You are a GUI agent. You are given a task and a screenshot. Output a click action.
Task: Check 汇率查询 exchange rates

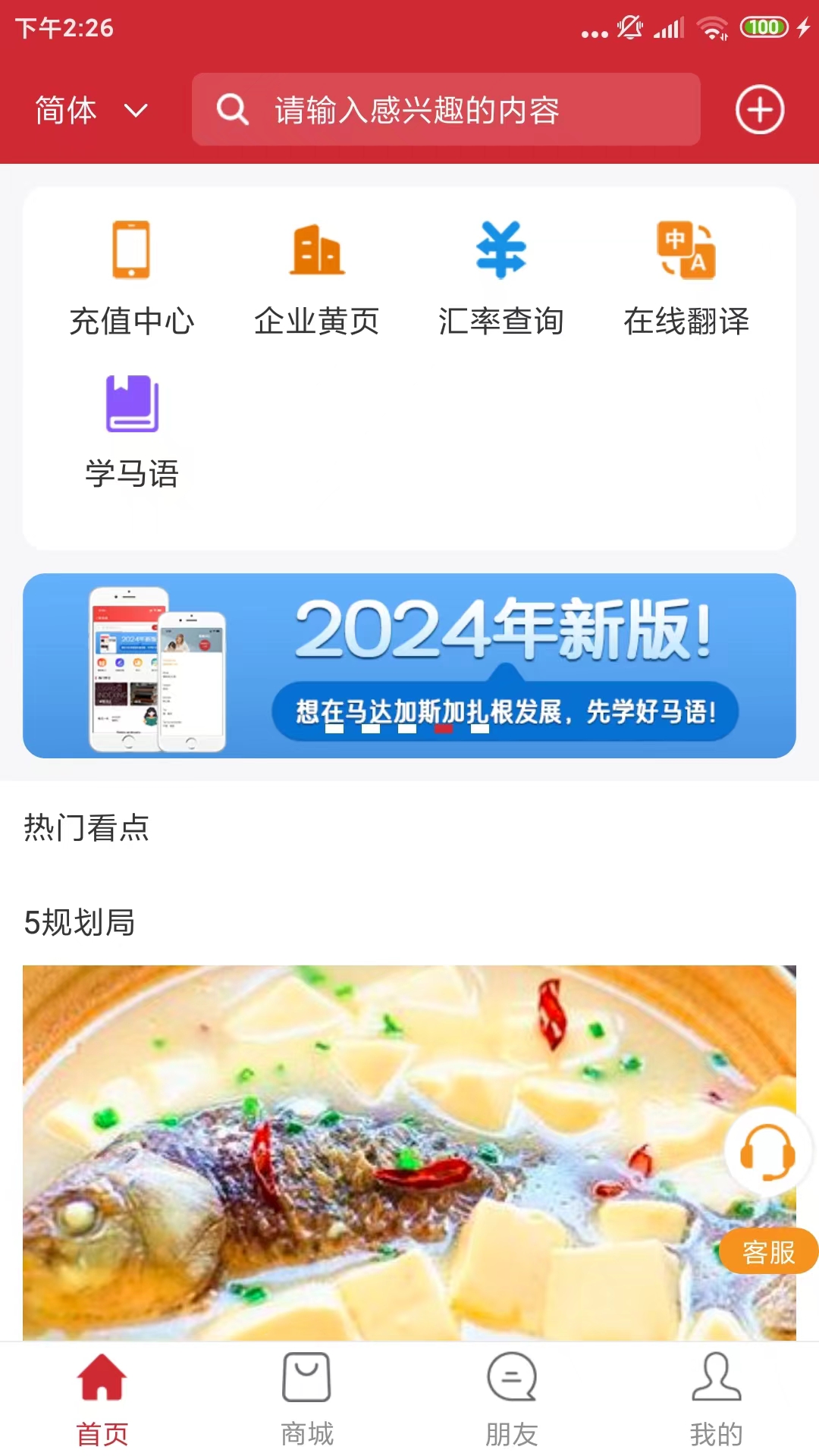(500, 278)
